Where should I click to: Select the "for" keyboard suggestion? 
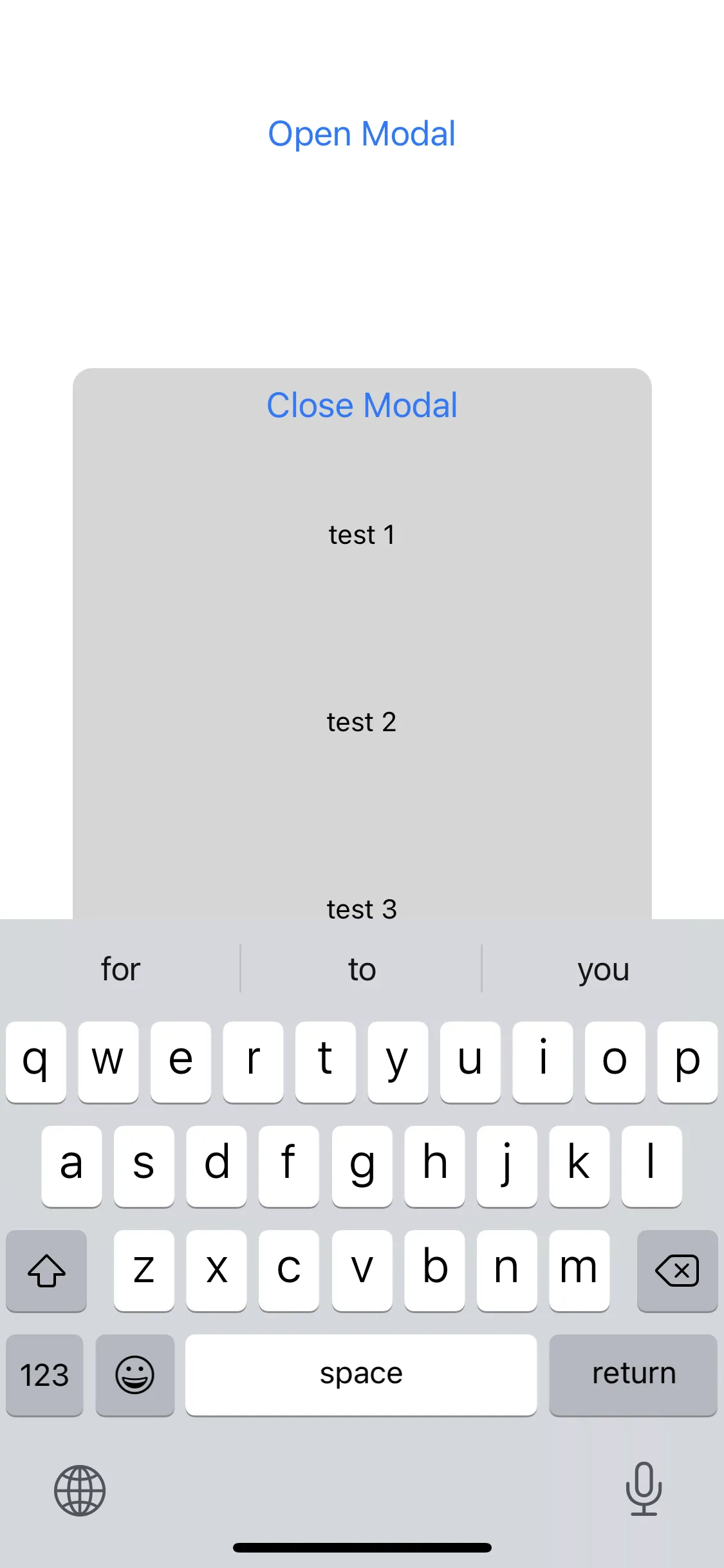tap(120, 969)
